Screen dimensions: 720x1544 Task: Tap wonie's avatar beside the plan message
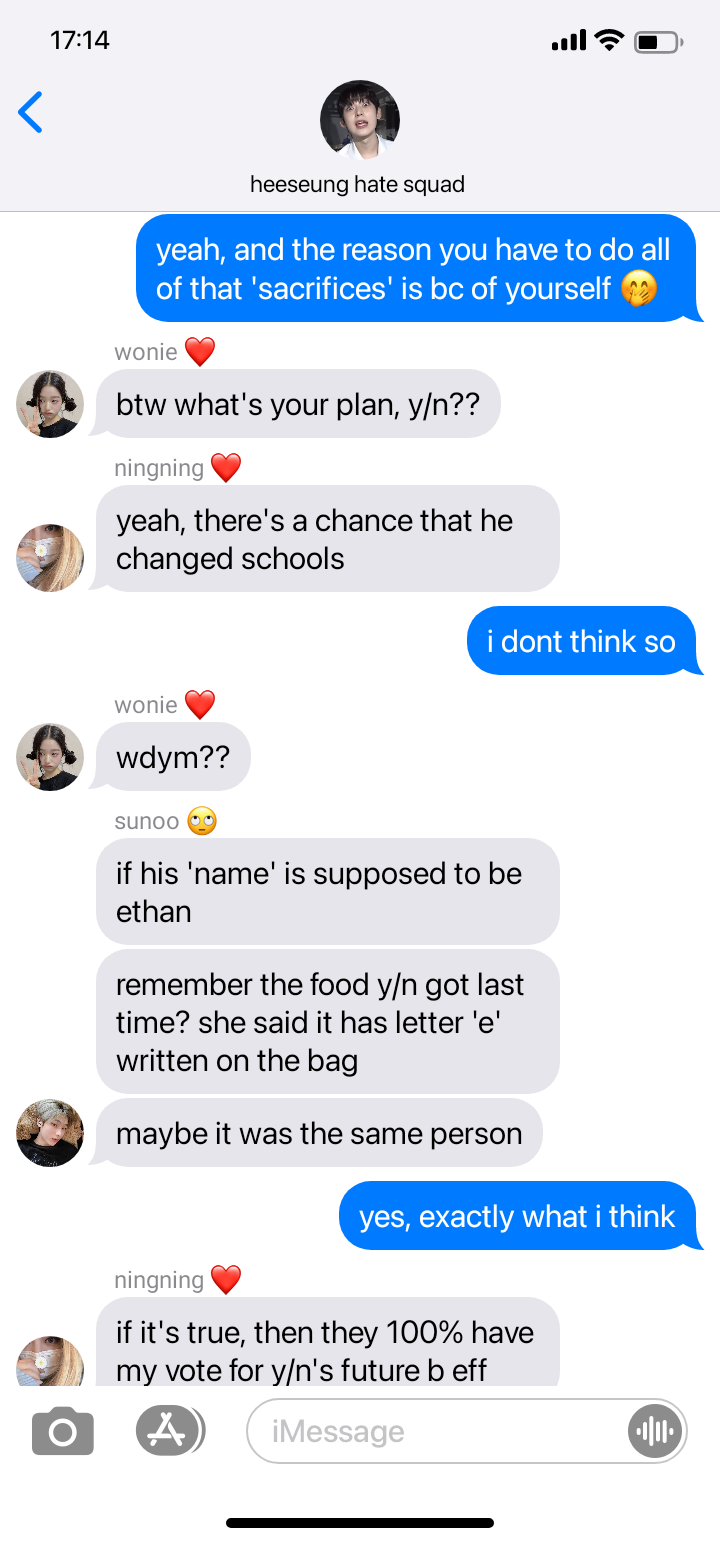pos(50,404)
